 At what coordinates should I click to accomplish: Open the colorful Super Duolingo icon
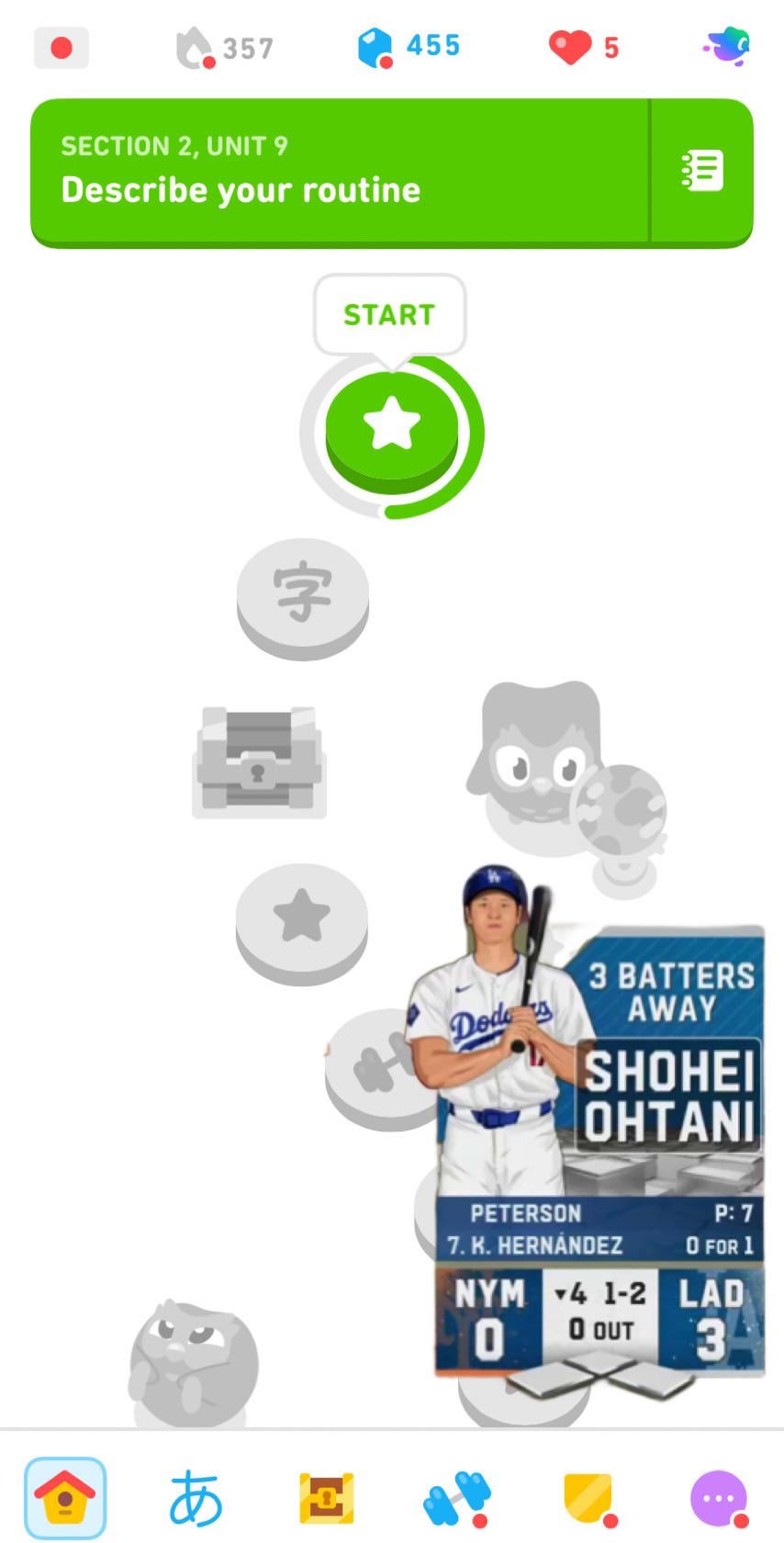click(727, 46)
